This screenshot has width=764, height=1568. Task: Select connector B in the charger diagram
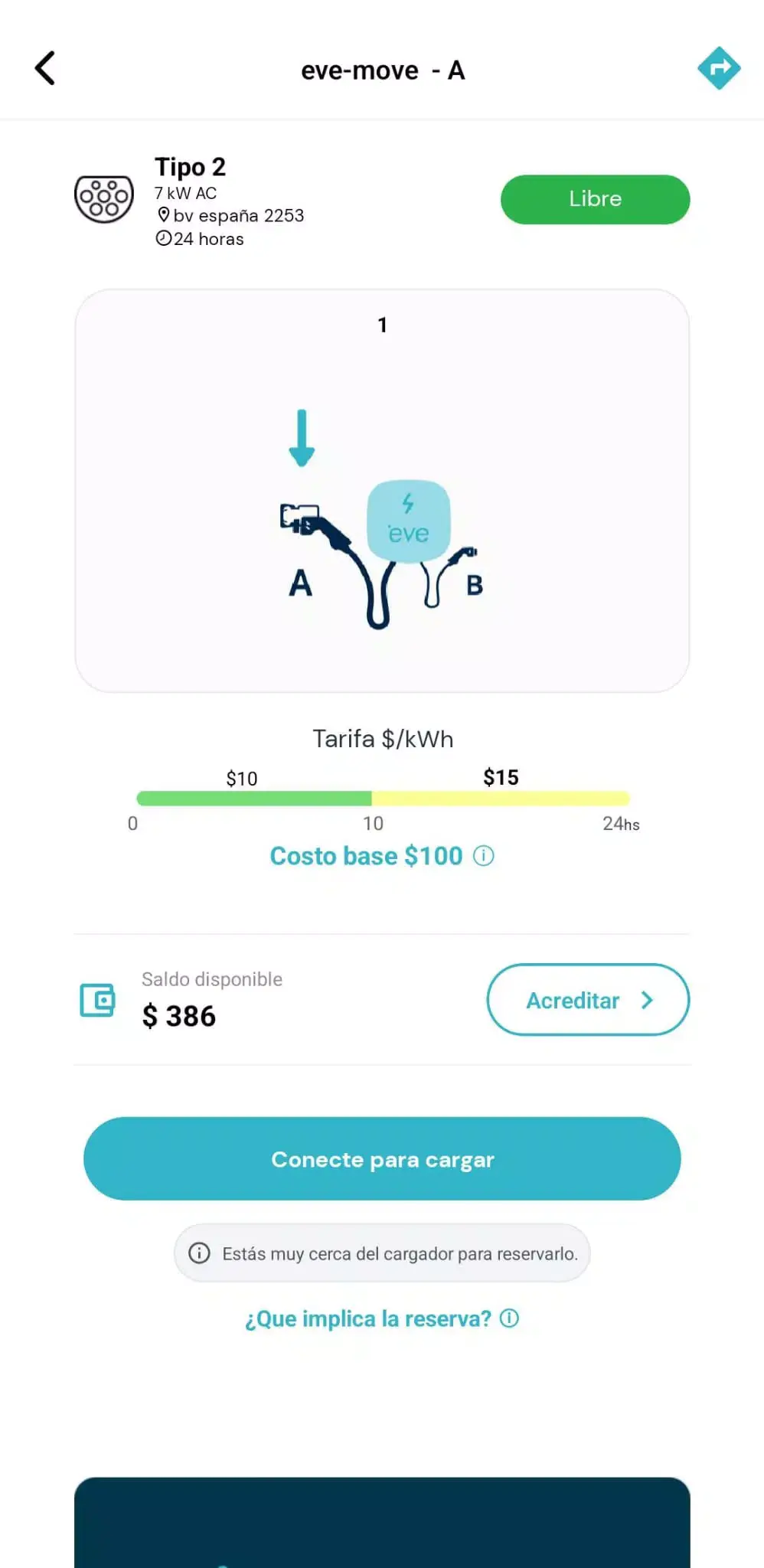coord(475,584)
